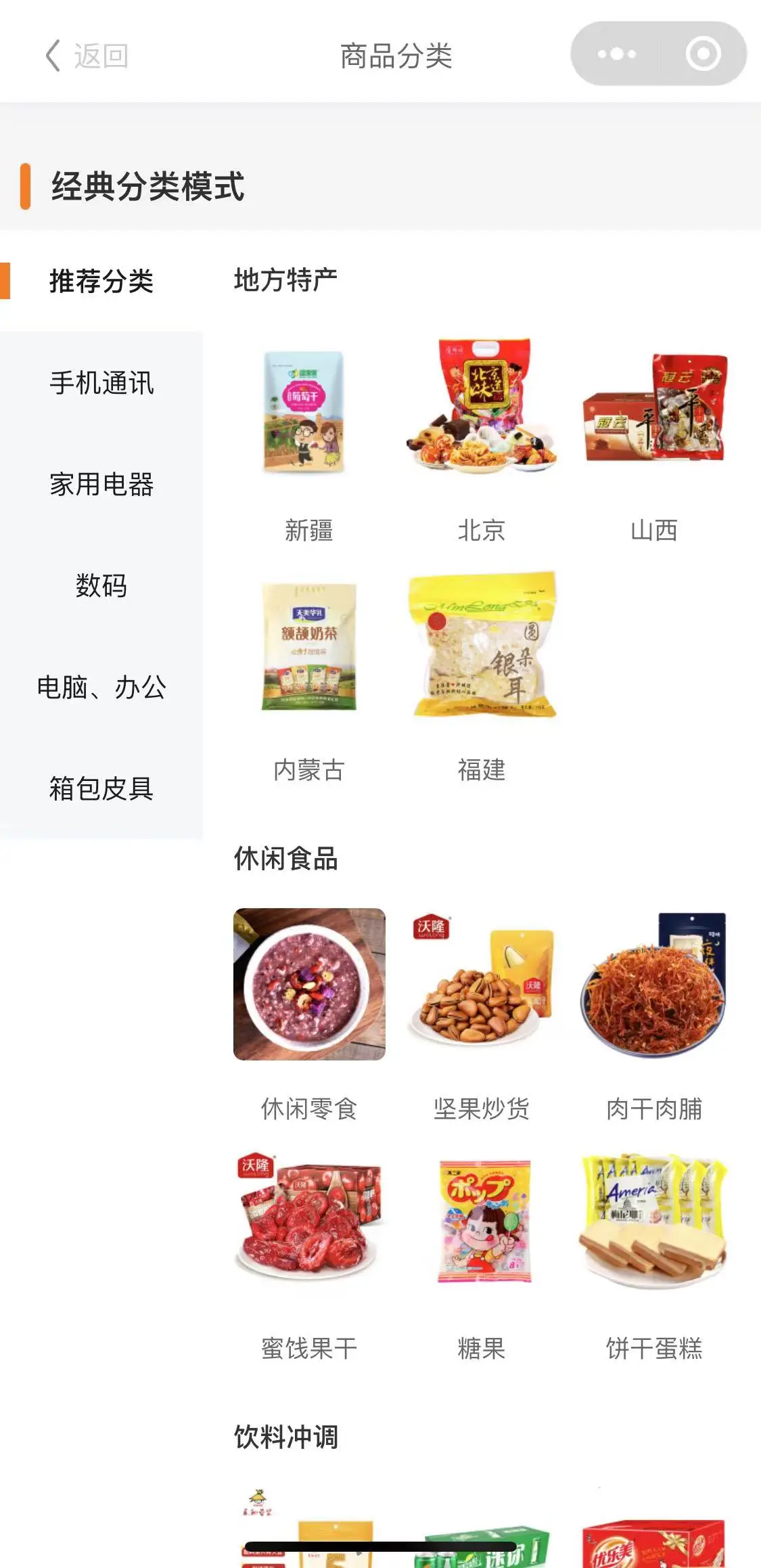Go back with the 返回 button
This screenshot has width=761, height=1568.
[87, 55]
